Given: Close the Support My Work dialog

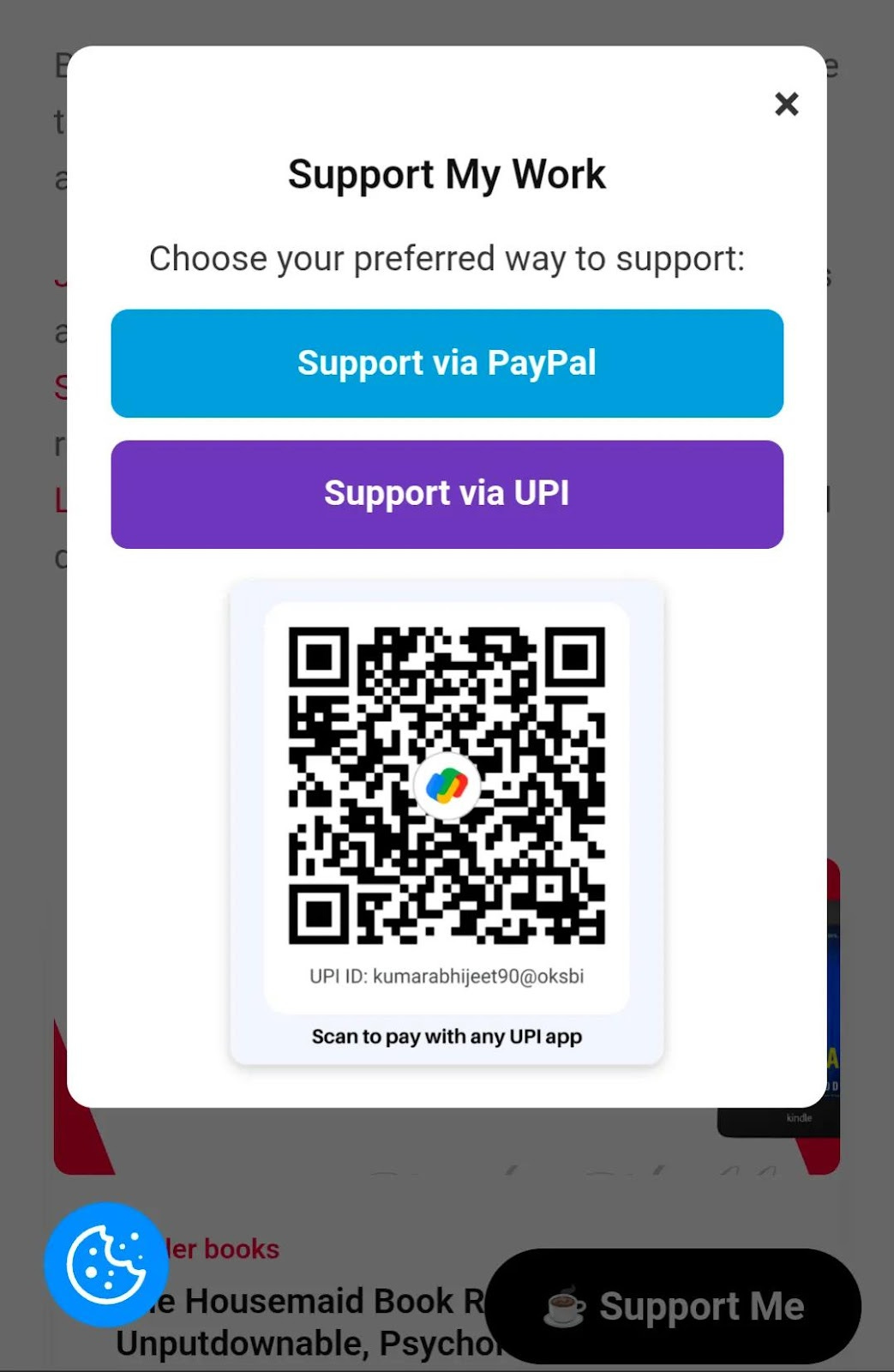Looking at the screenshot, I should [x=786, y=104].
